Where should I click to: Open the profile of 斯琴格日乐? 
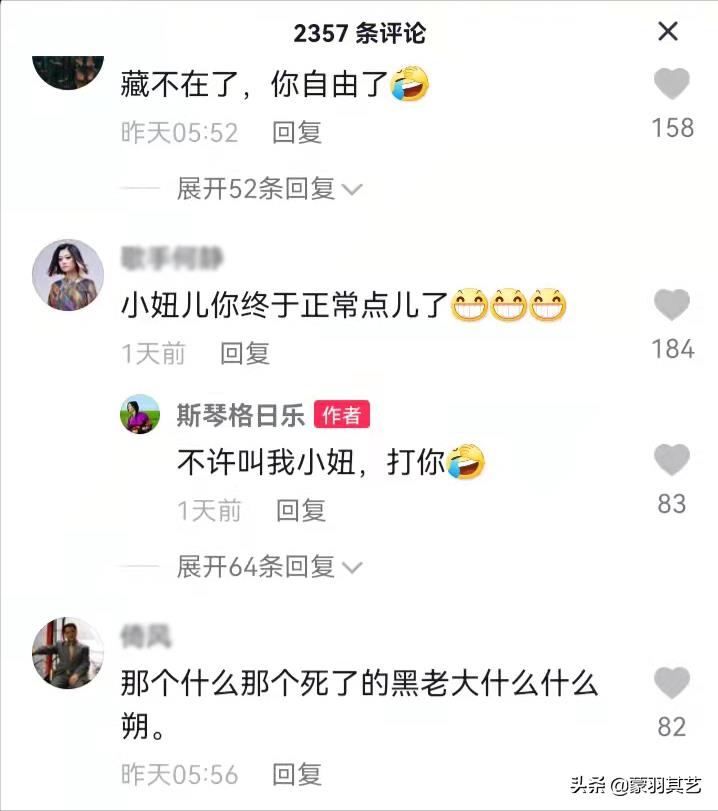(140, 414)
